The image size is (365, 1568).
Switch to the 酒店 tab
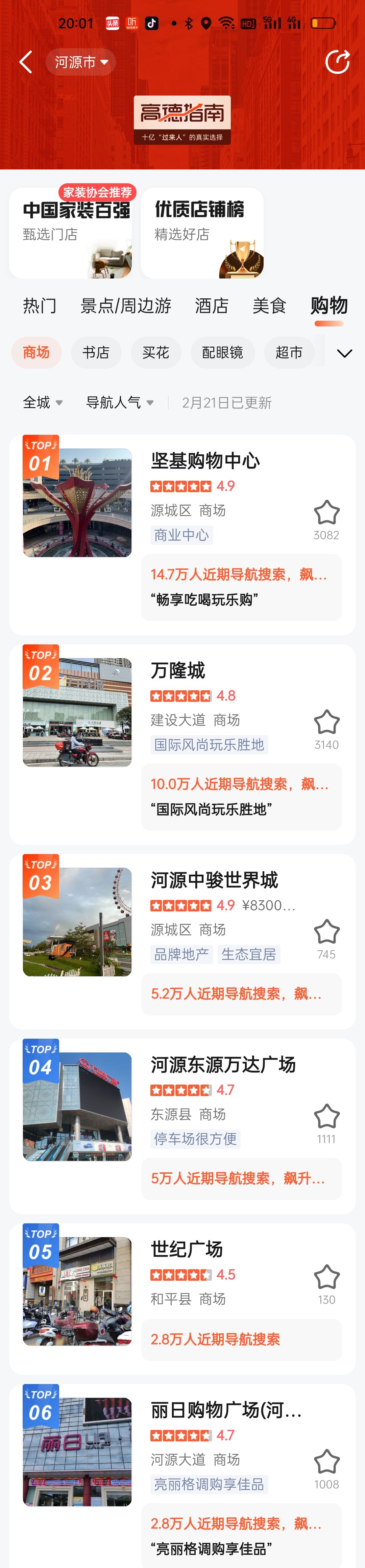point(212,305)
